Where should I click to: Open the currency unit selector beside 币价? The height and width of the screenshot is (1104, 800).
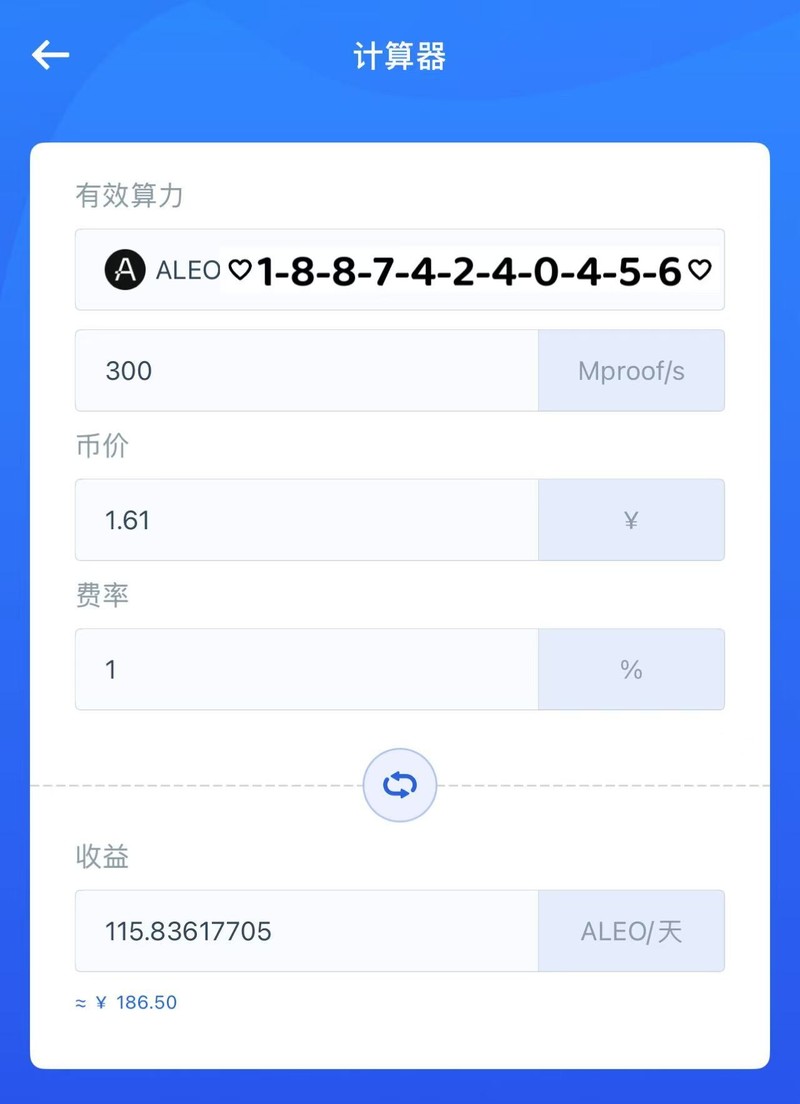(631, 520)
